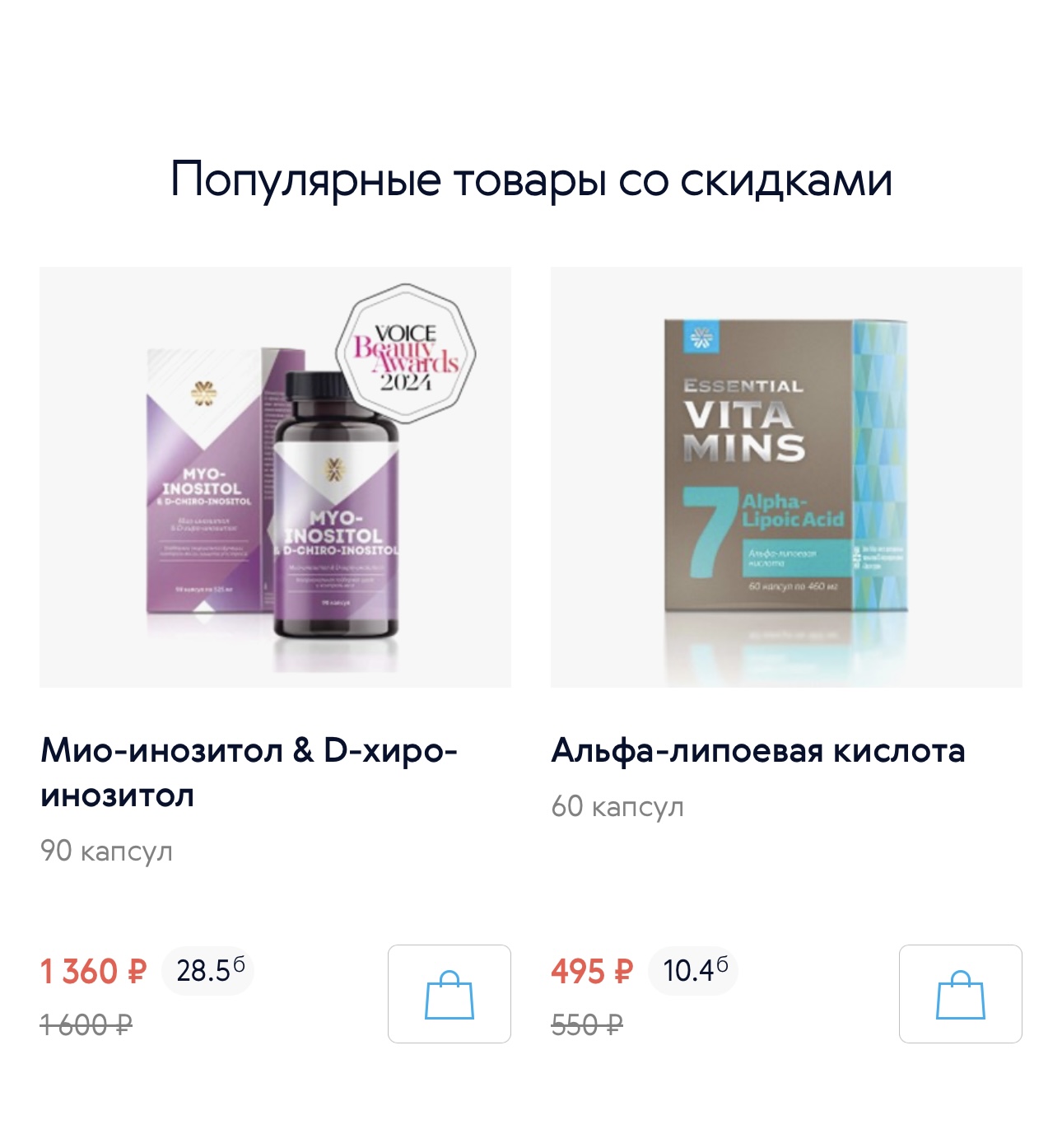The width and height of the screenshot is (1062, 1148).
Task: Tap the Мио-инозитол & D-хиро-инозитол title
Action: coord(249,772)
